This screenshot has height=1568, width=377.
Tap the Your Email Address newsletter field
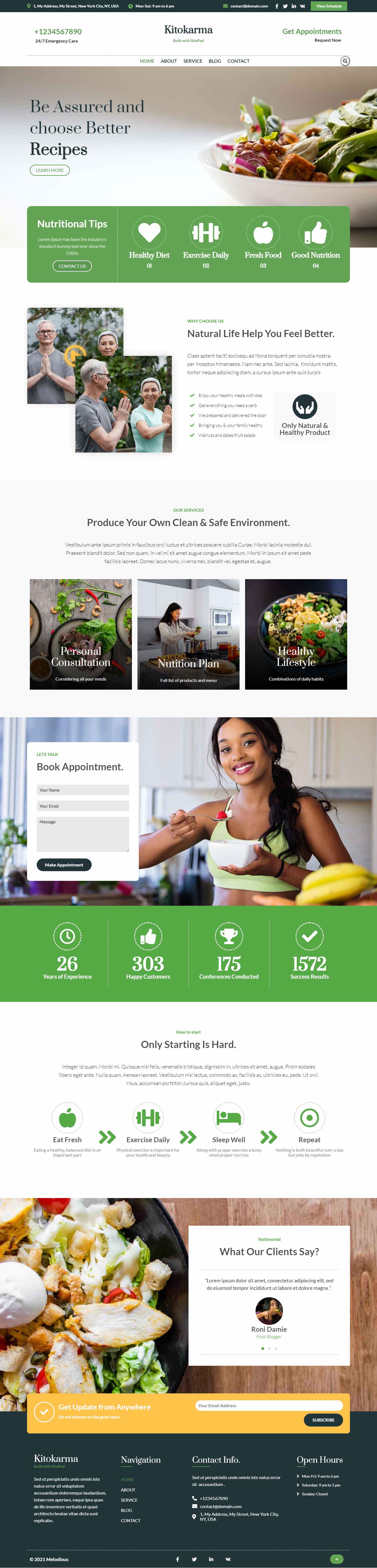coord(269,1406)
